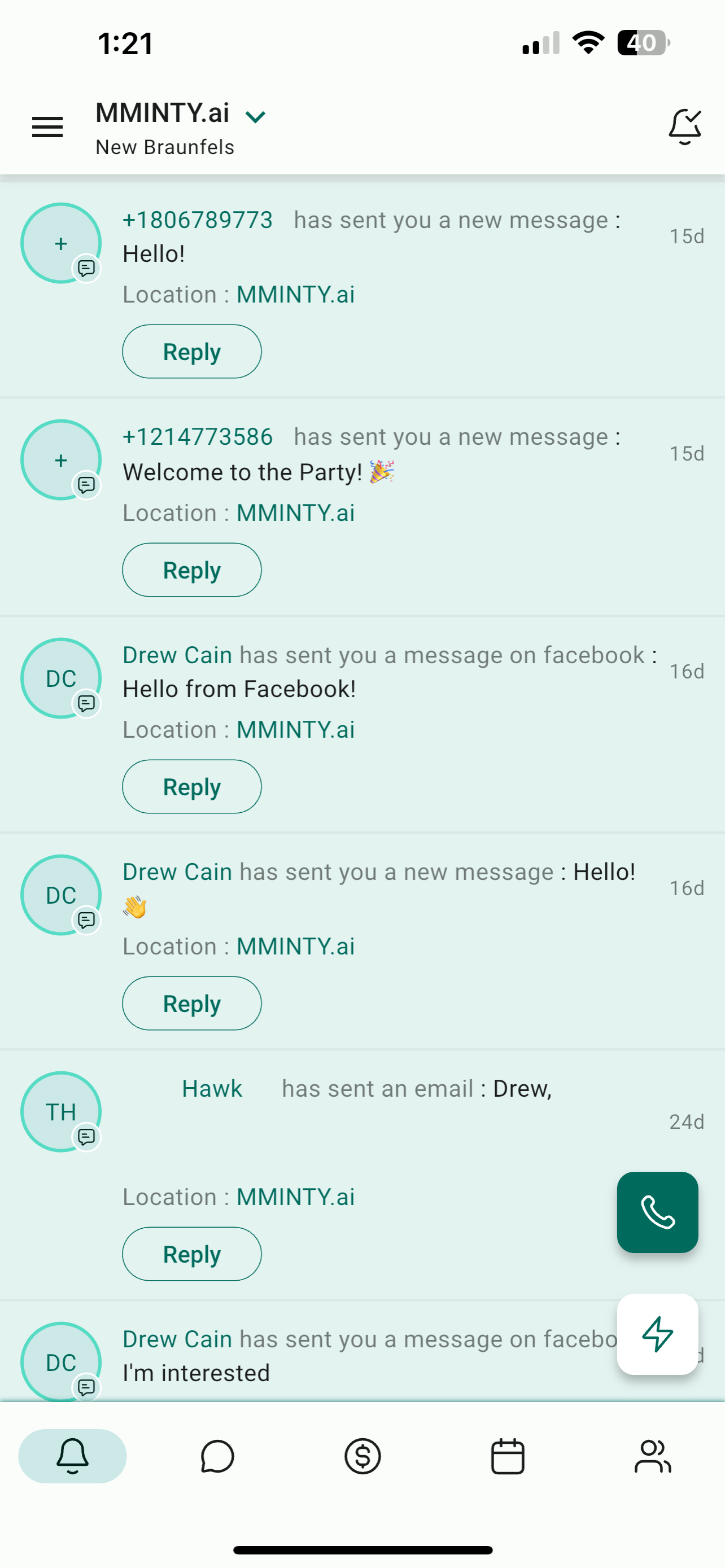Screen dimensions: 725x1568
Task: Tap the DC avatar for Drew Cain
Action: tap(61, 677)
